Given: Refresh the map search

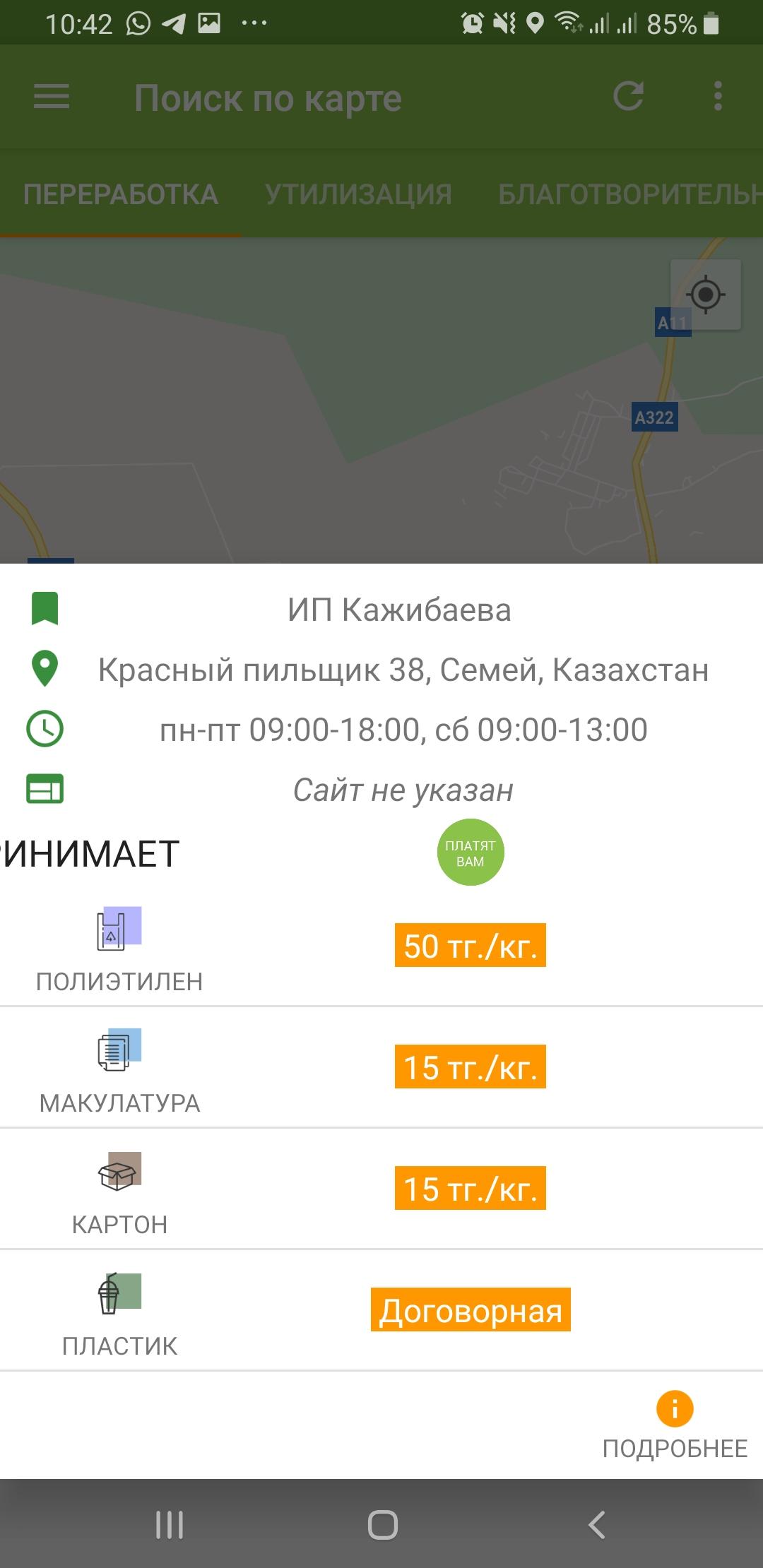Looking at the screenshot, I should tap(628, 97).
